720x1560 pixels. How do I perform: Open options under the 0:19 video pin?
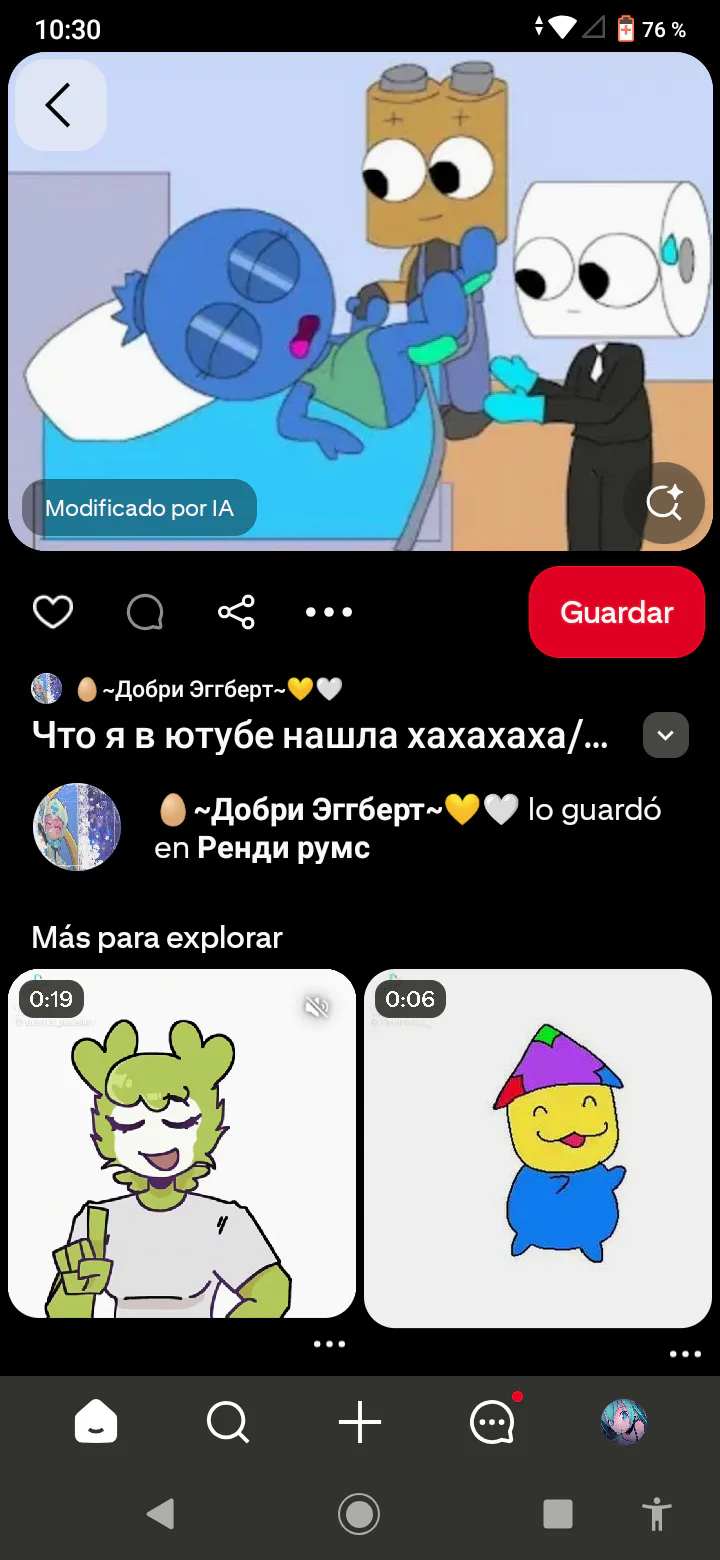tap(329, 1344)
